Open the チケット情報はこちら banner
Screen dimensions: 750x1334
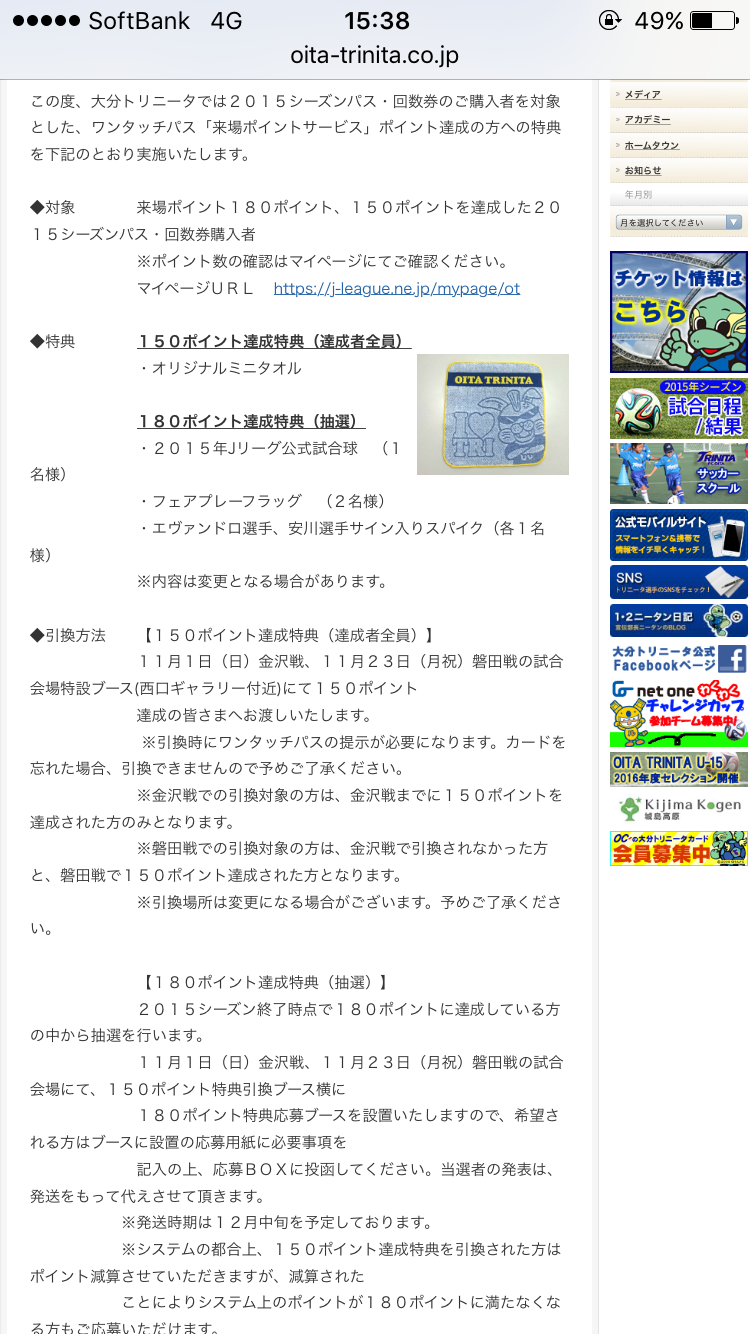[679, 312]
